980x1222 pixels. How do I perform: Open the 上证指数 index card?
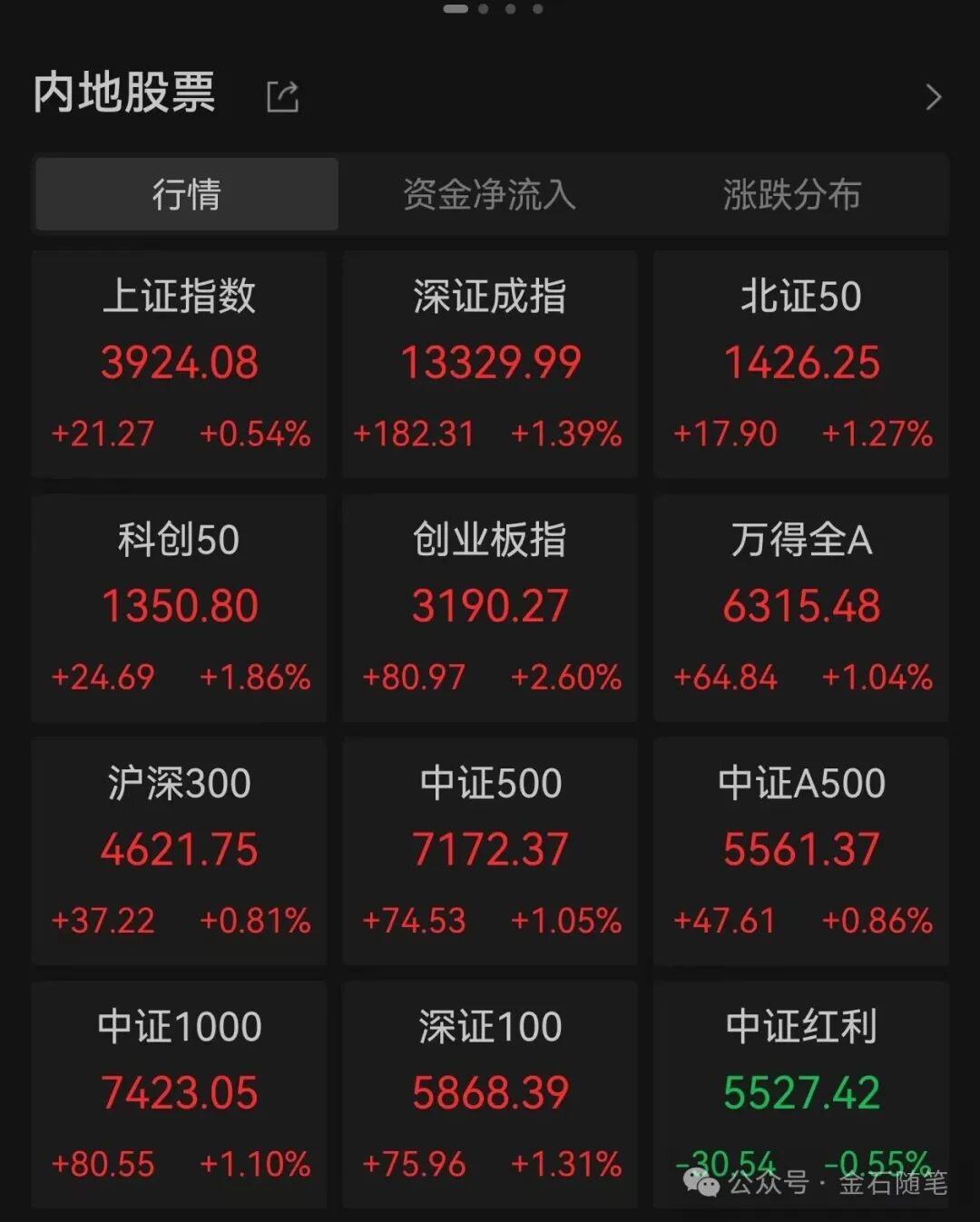click(180, 365)
